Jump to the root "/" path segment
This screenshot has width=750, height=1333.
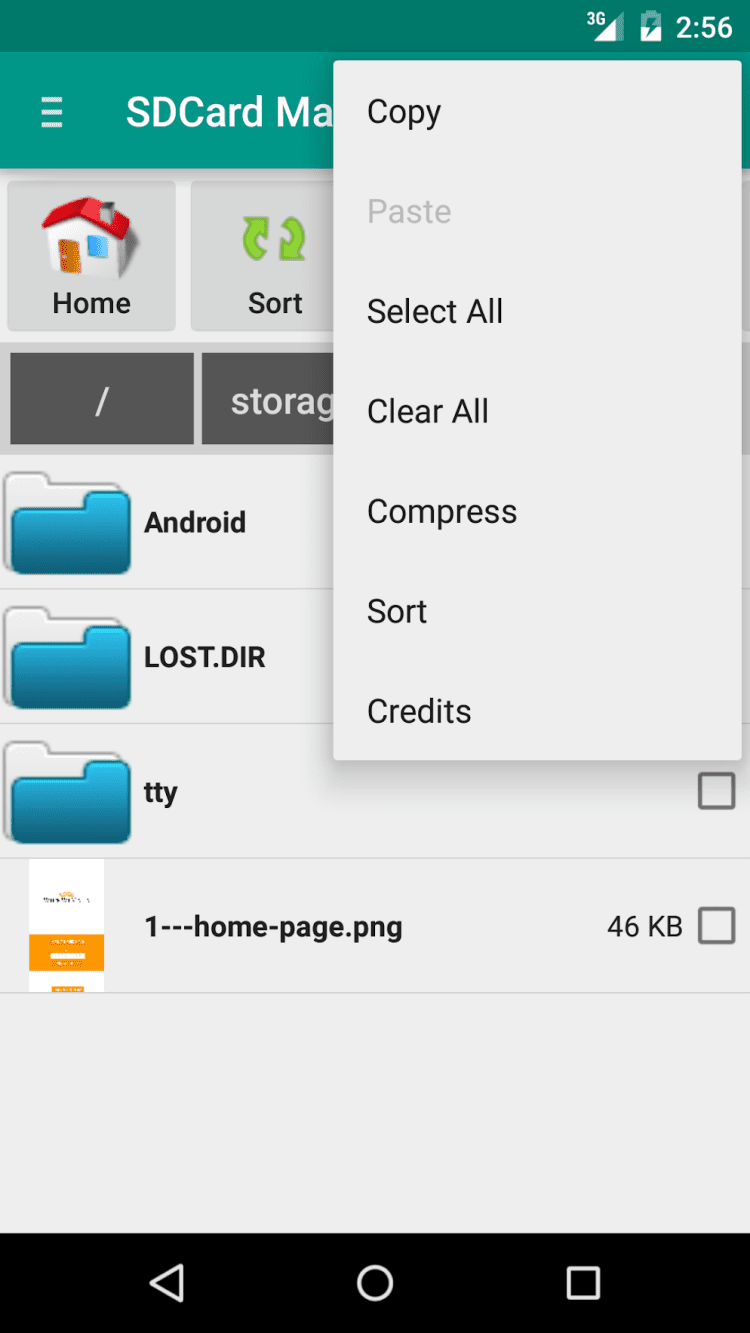click(x=102, y=399)
